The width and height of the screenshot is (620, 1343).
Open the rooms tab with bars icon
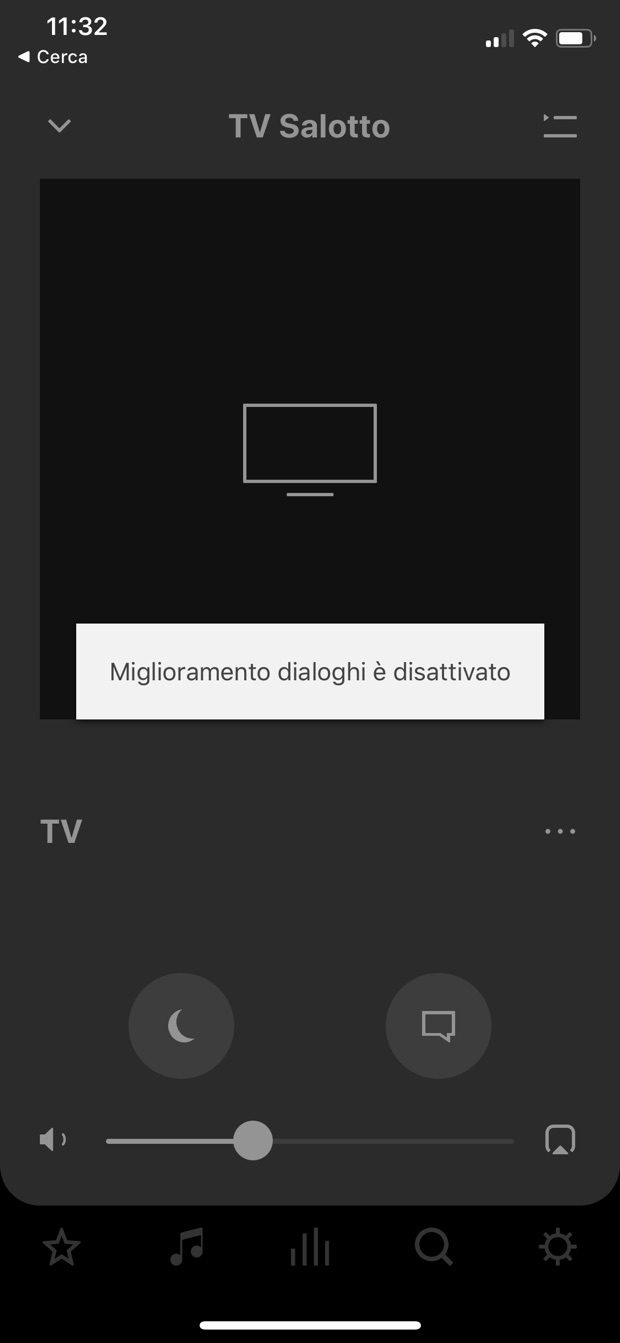pyautogui.click(x=310, y=1247)
